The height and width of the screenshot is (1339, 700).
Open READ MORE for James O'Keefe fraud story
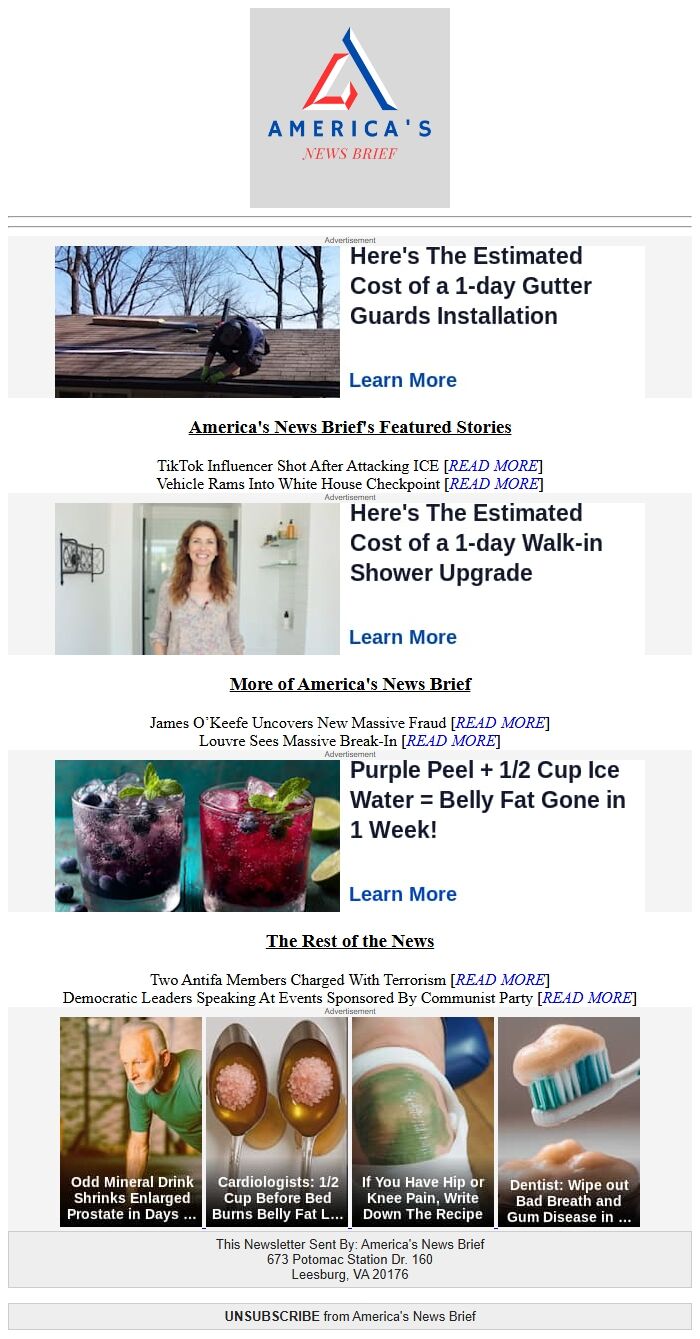[x=500, y=723]
